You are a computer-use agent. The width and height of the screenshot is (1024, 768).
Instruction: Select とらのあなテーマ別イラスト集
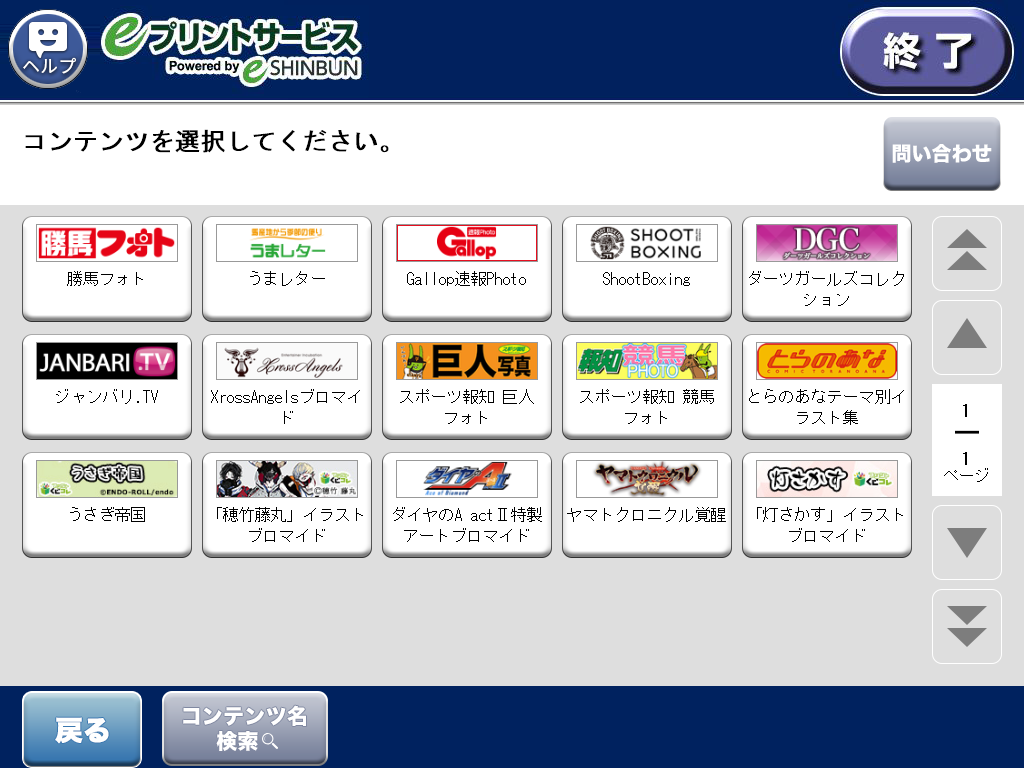pos(827,385)
